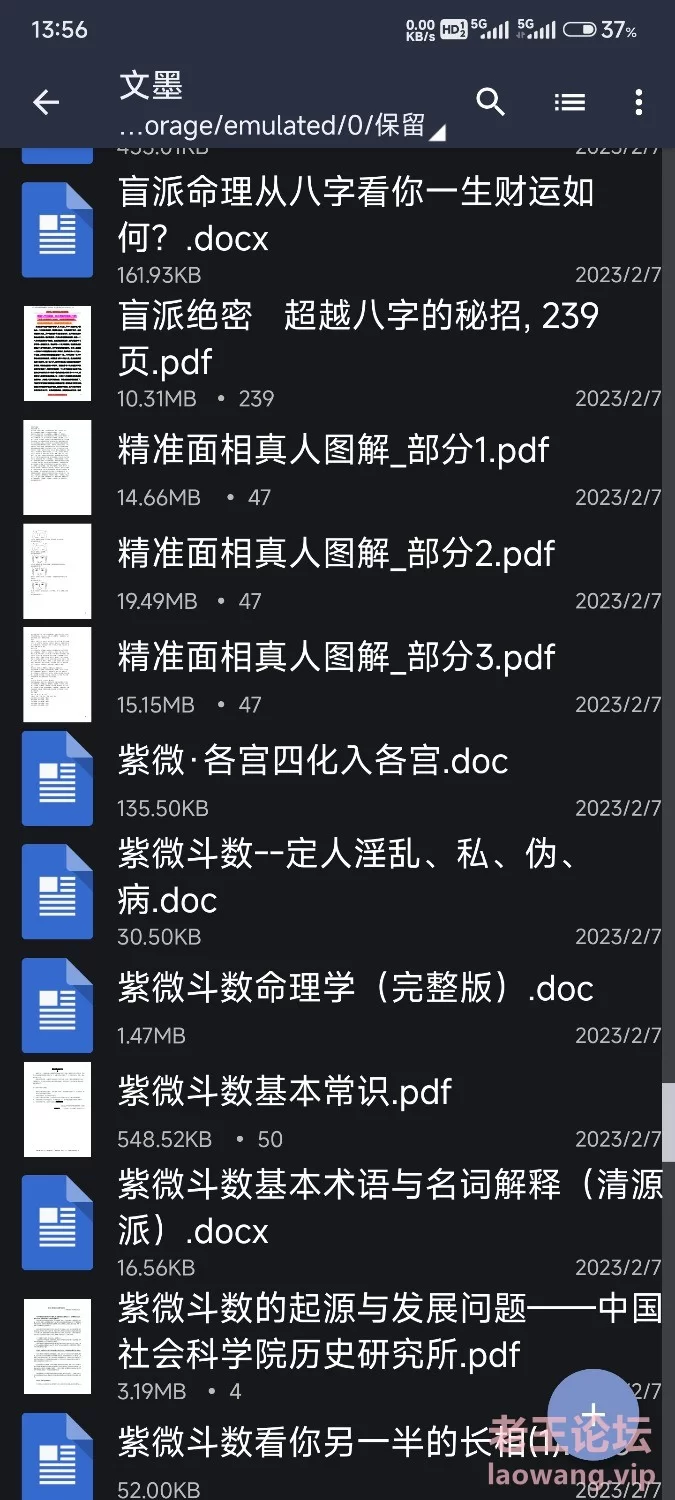This screenshot has width=675, height=1500.
Task: Open 紫微斗数的起源与发展问题 pdf file
Action: [x=337, y=1347]
